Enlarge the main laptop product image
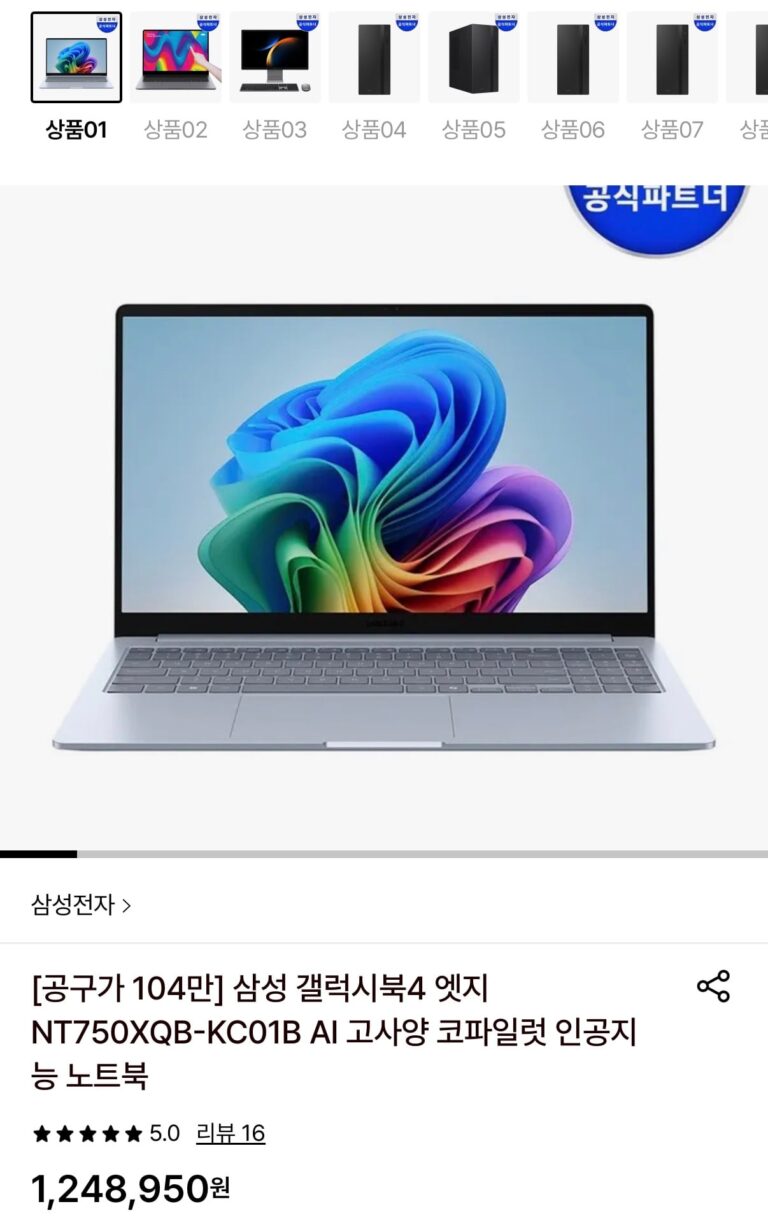Image resolution: width=768 pixels, height=1218 pixels. coord(384,520)
